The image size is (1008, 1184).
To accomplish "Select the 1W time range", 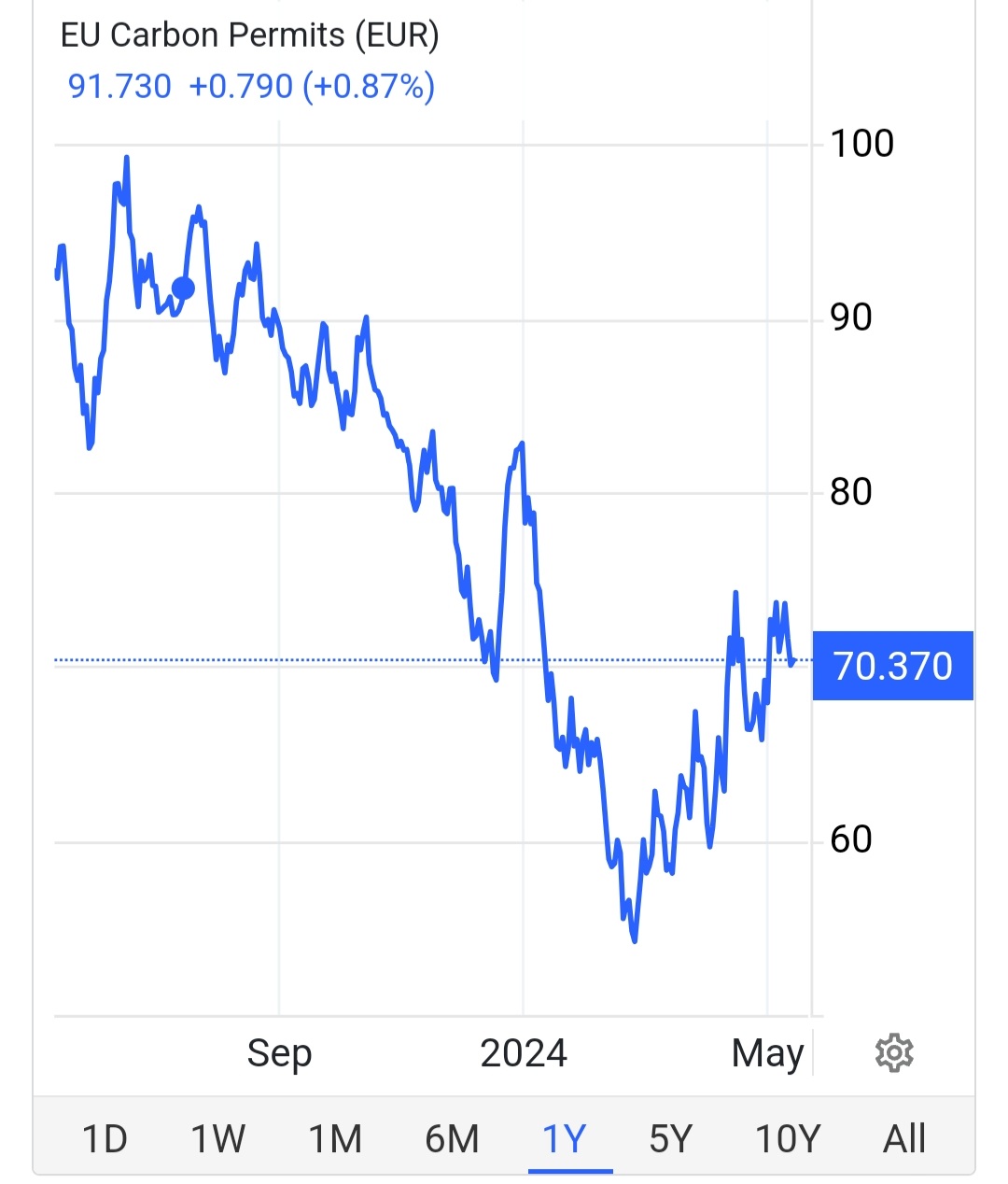I will tap(217, 1138).
